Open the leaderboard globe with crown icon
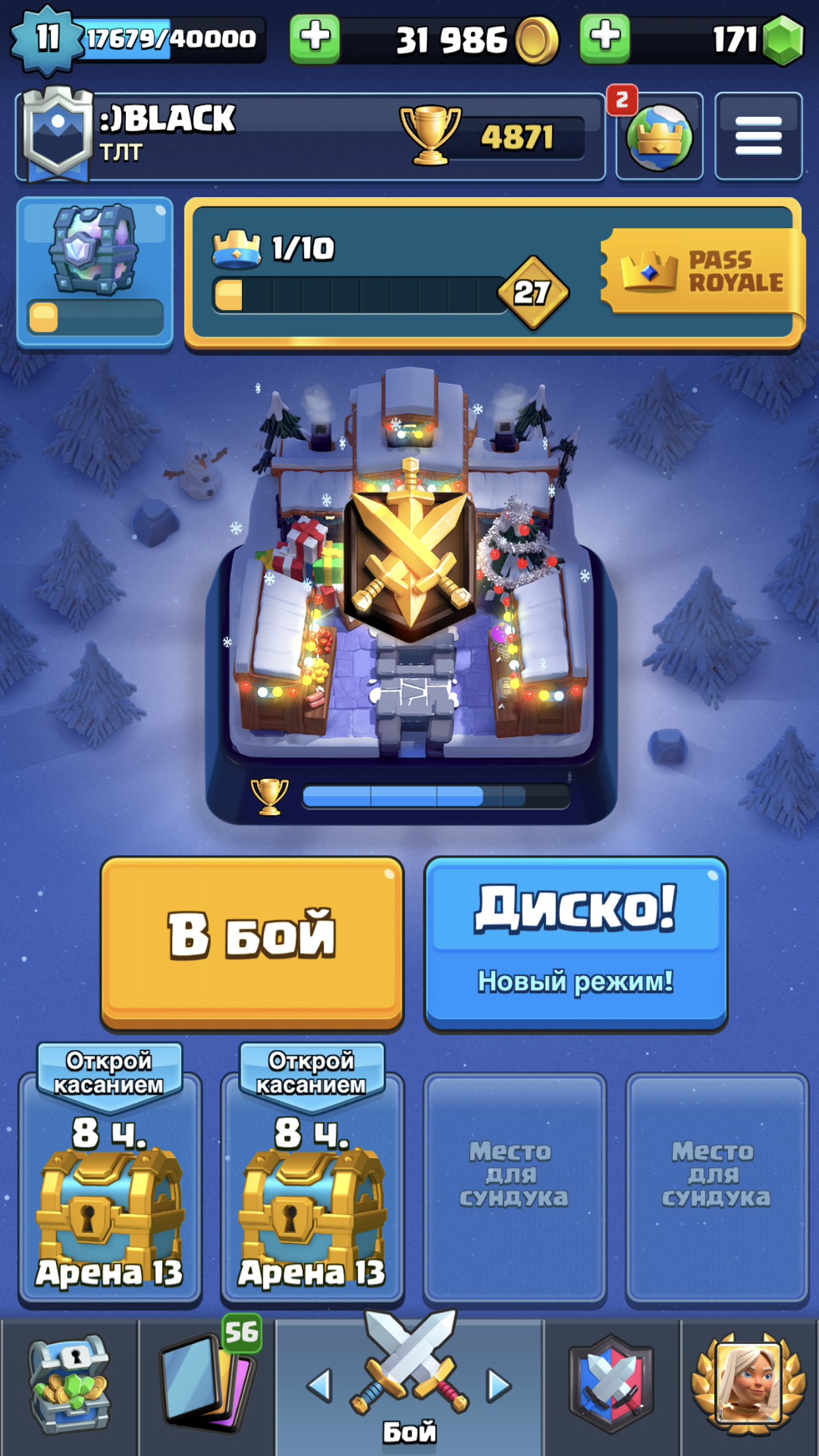Screen dimensions: 819x1456 (x=659, y=136)
